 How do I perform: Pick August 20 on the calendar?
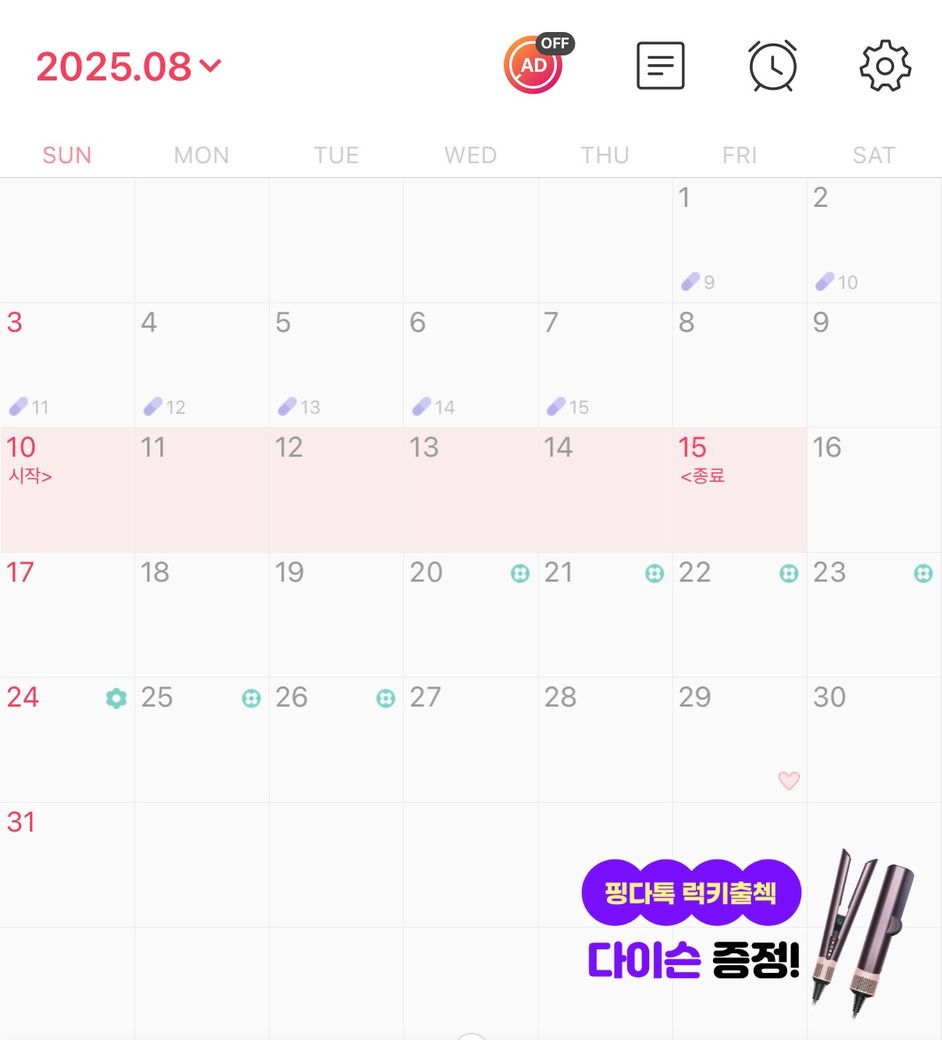470,614
